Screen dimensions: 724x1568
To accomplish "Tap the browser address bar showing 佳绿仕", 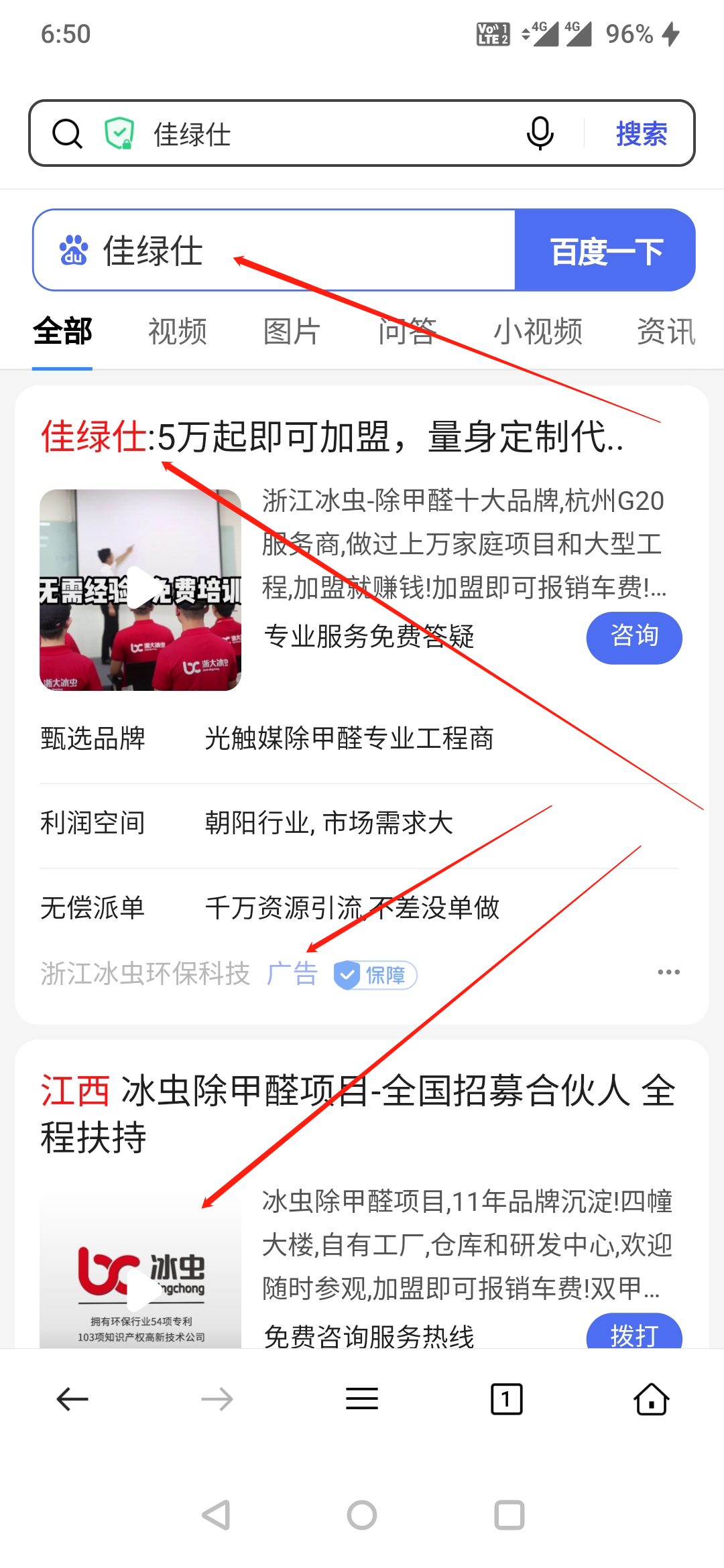I will pyautogui.click(x=322, y=133).
